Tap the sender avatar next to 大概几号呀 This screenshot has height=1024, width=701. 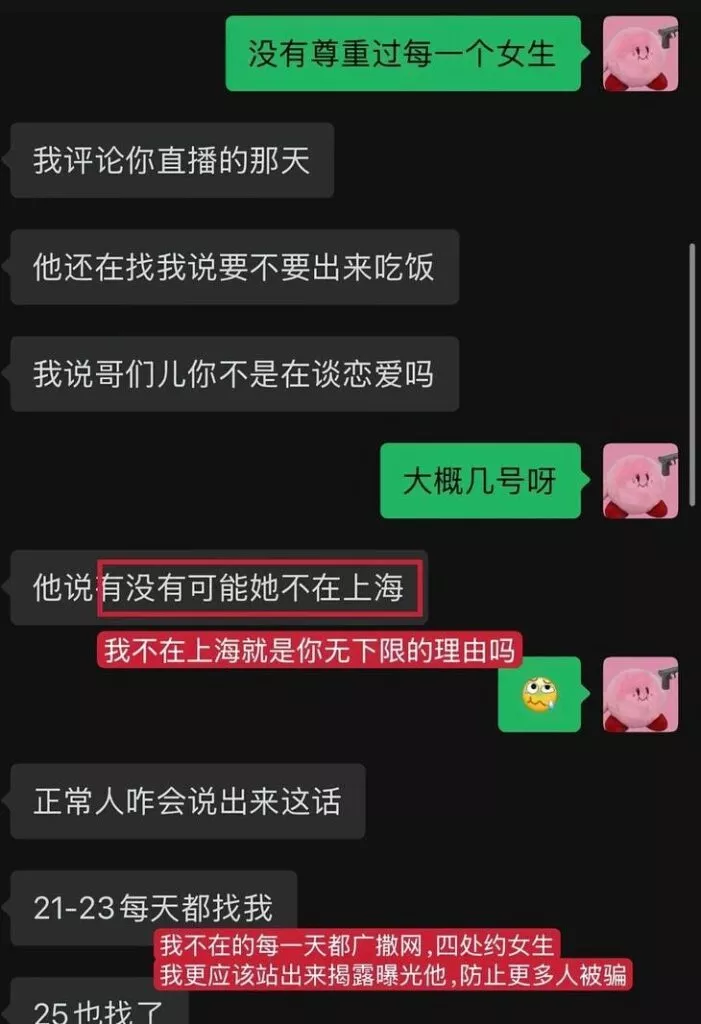640,481
